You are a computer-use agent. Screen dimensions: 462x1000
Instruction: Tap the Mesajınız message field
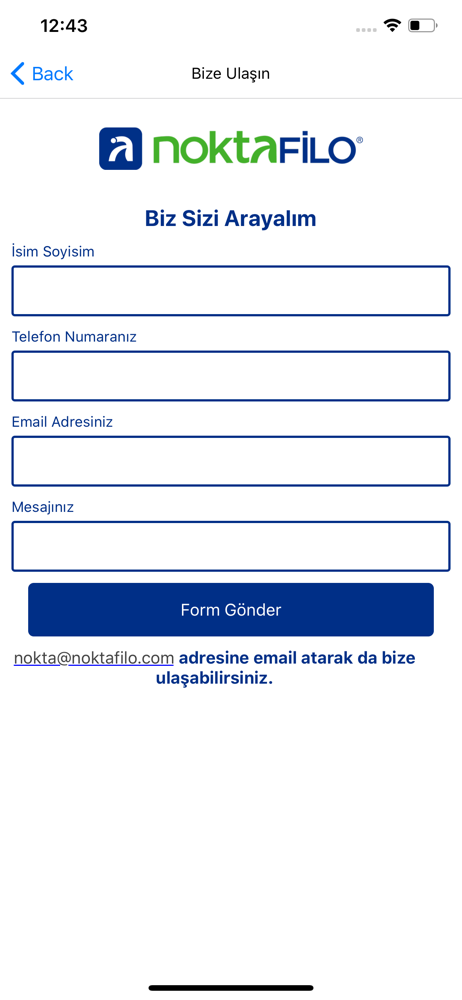point(231,547)
